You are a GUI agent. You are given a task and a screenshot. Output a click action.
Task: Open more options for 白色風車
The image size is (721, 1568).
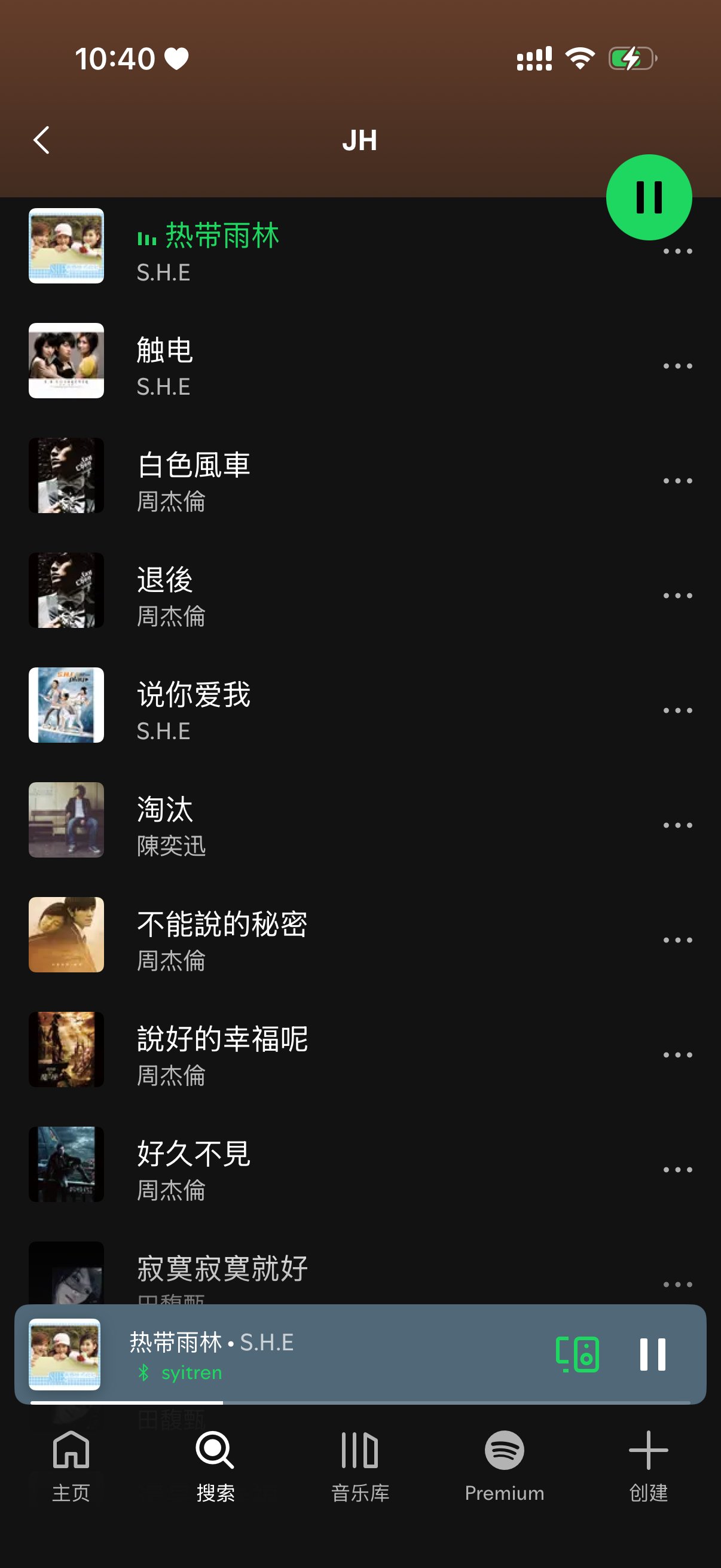677,481
